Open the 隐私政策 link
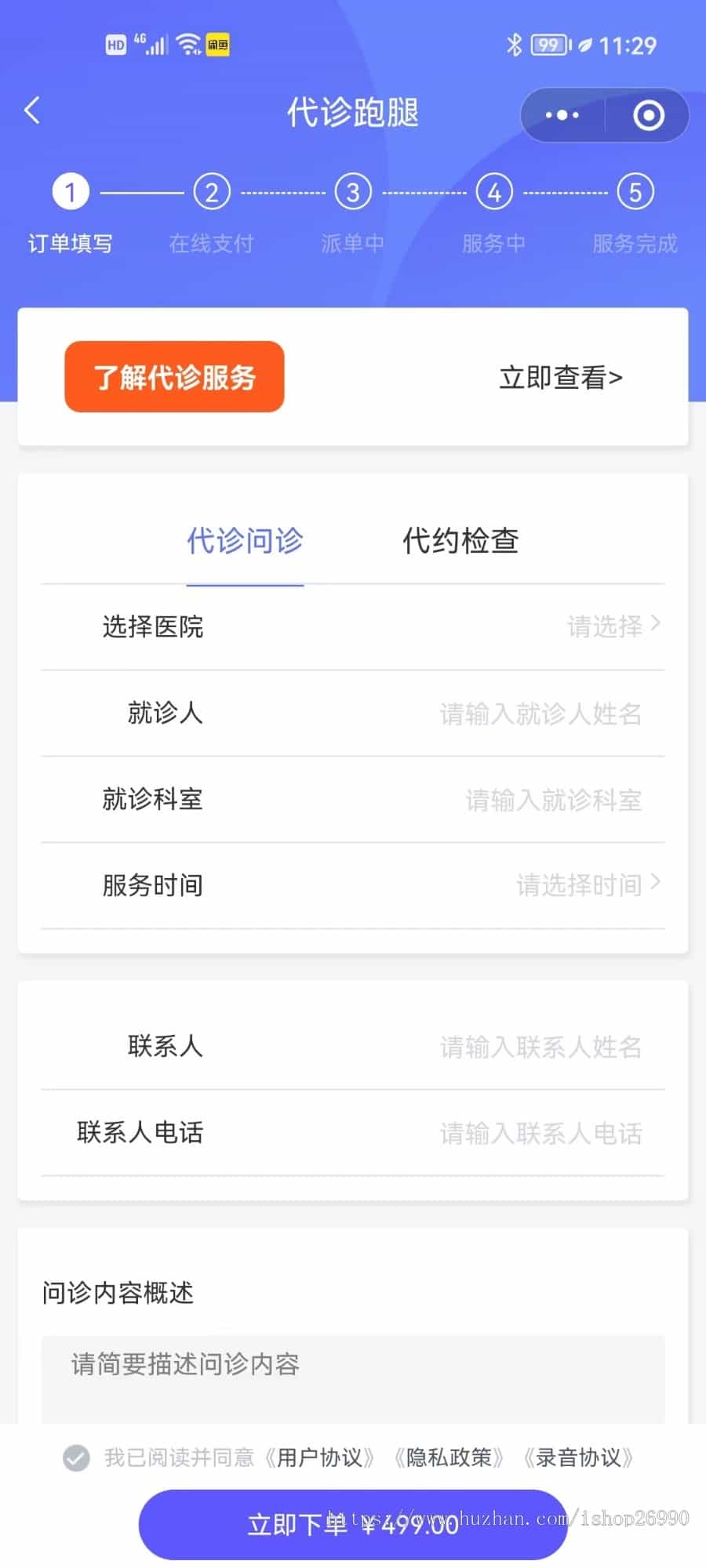The image size is (706, 1568). [x=449, y=1457]
